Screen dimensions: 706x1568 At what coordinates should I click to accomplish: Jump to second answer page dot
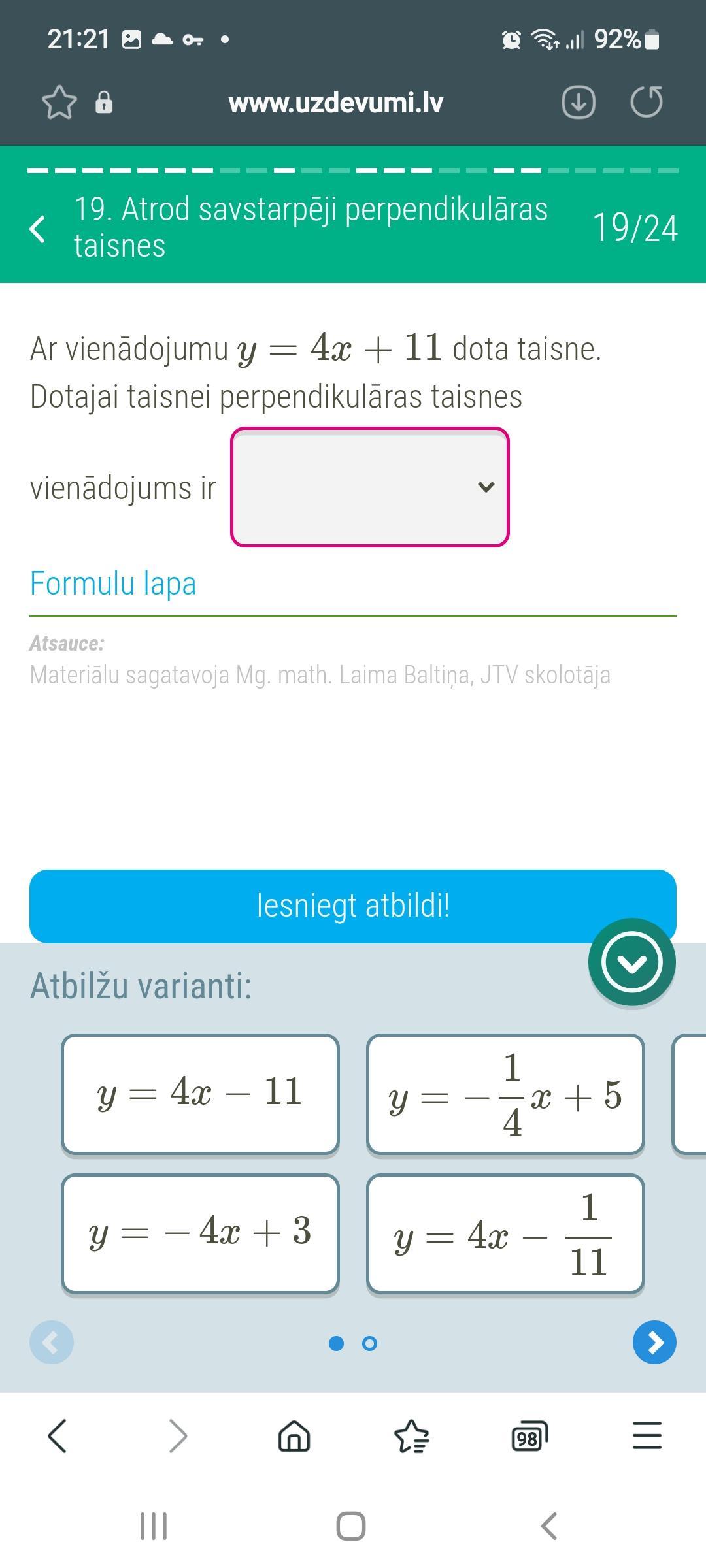pyautogui.click(x=369, y=1343)
